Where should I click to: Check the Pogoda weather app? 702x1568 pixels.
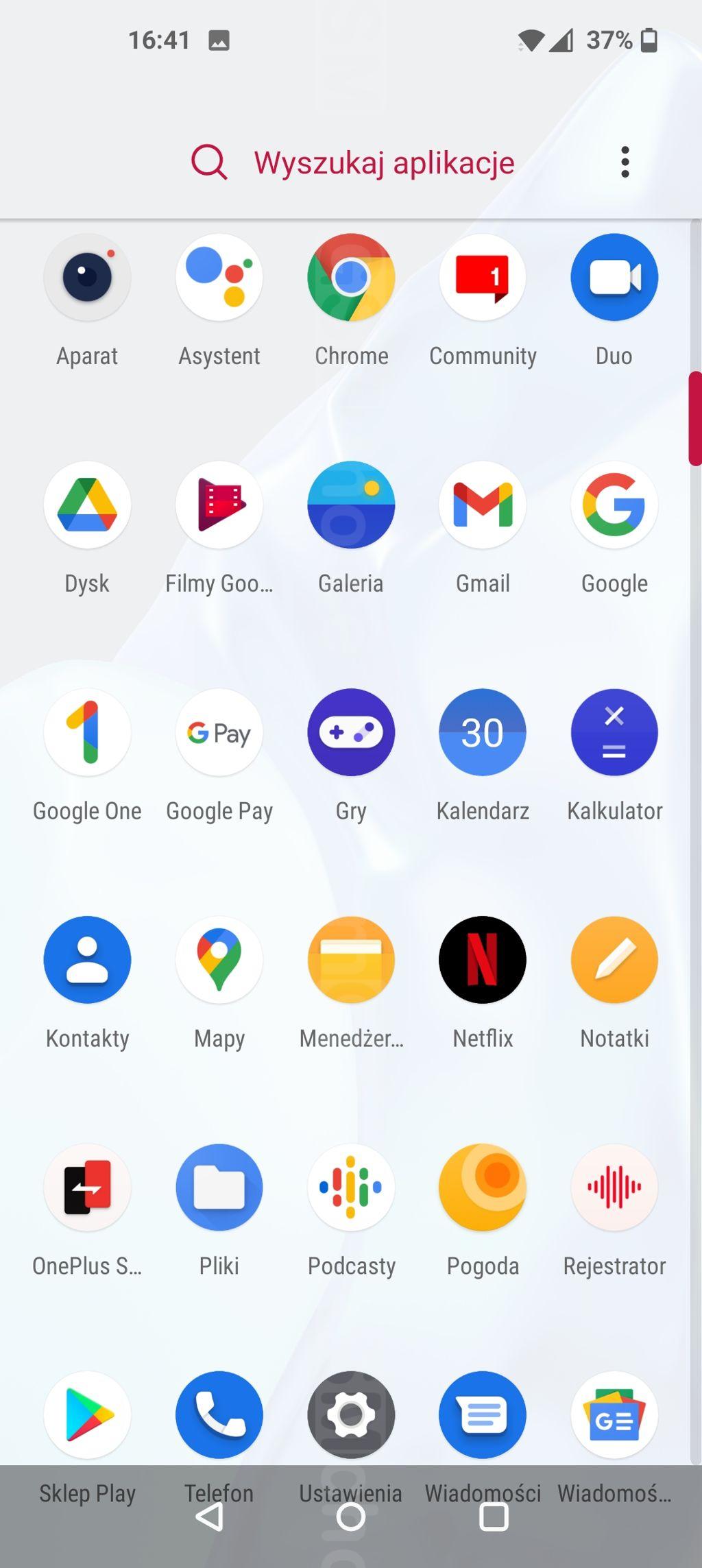tap(483, 1187)
